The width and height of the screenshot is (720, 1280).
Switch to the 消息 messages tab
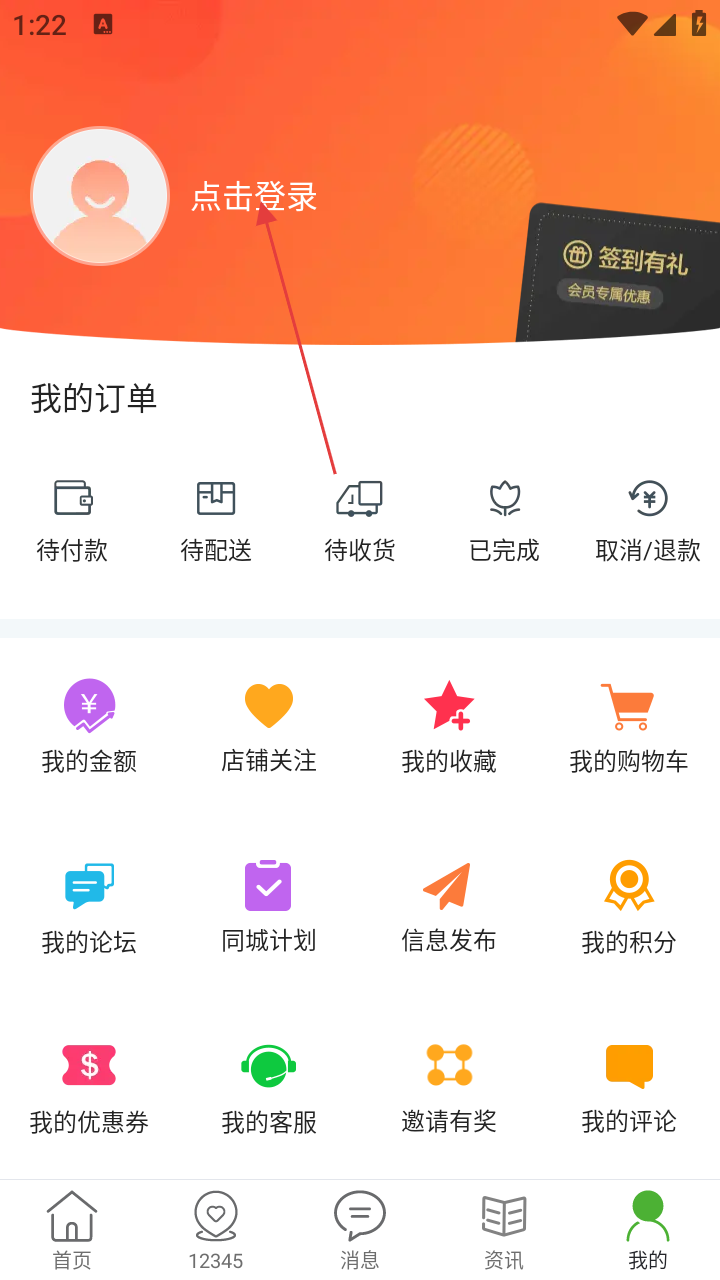tap(360, 1231)
